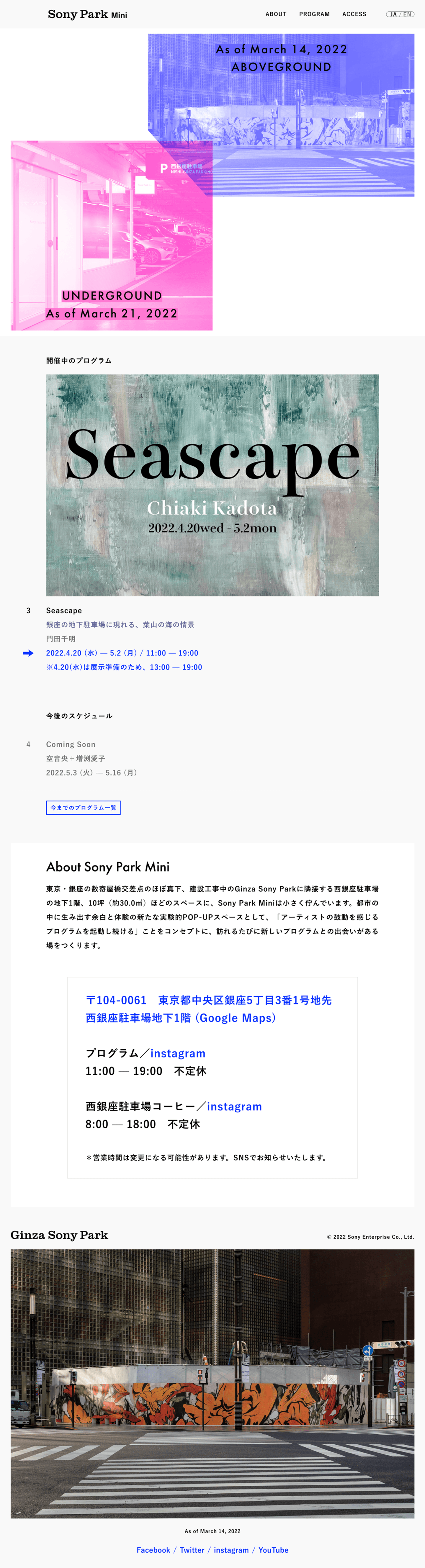Screen dimensions: 425x1568
Task: Switch language with JA / EN toggle
Action: click(x=400, y=14)
